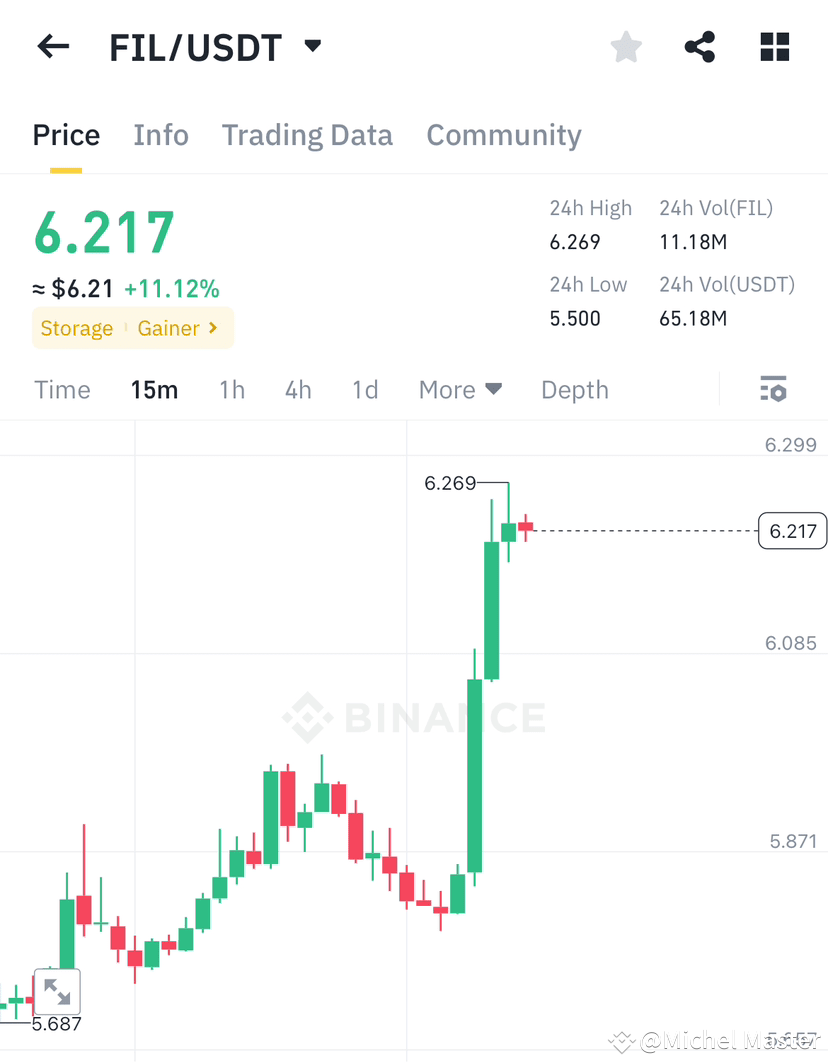Open the grid menu at top right
Screen dimensions: 828x1063
coord(774,46)
